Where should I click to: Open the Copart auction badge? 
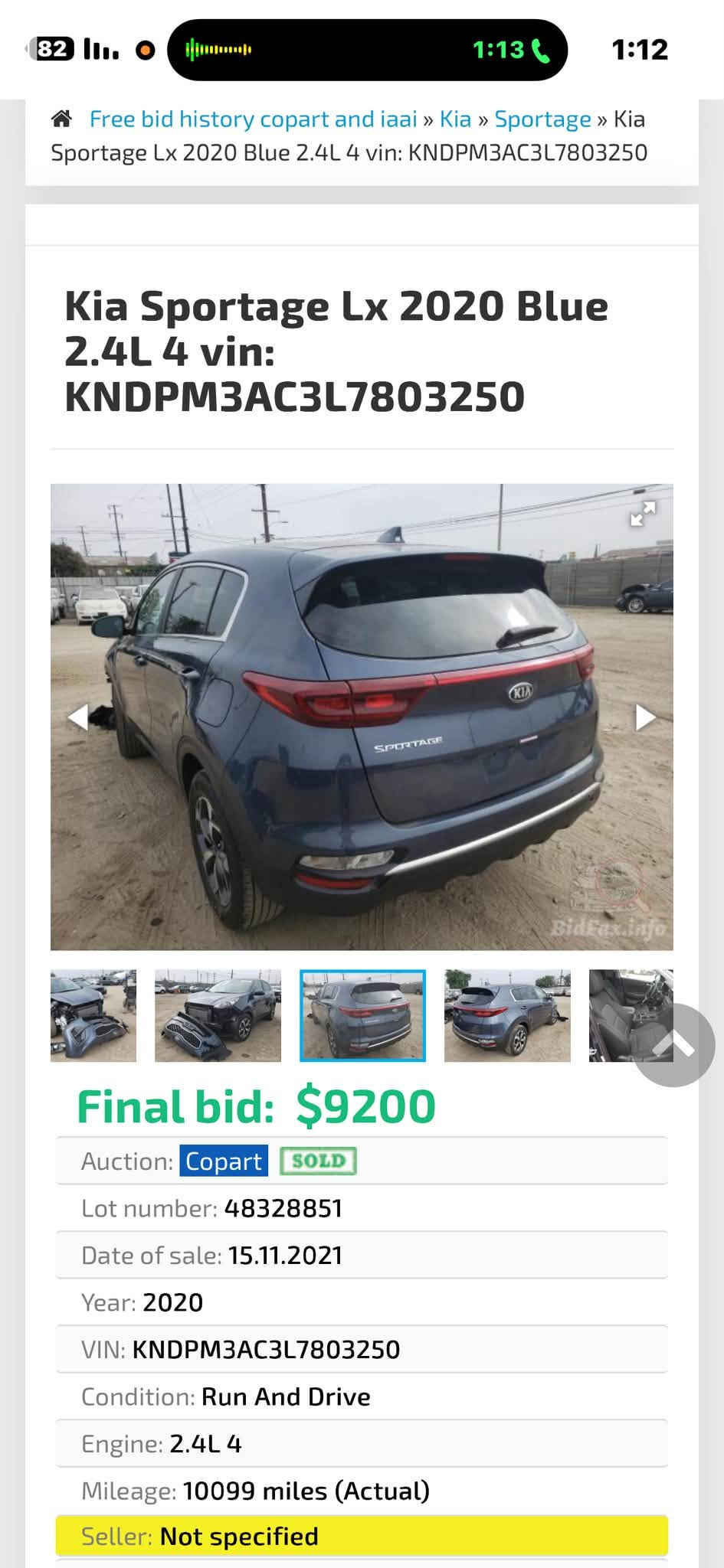pyautogui.click(x=224, y=1161)
